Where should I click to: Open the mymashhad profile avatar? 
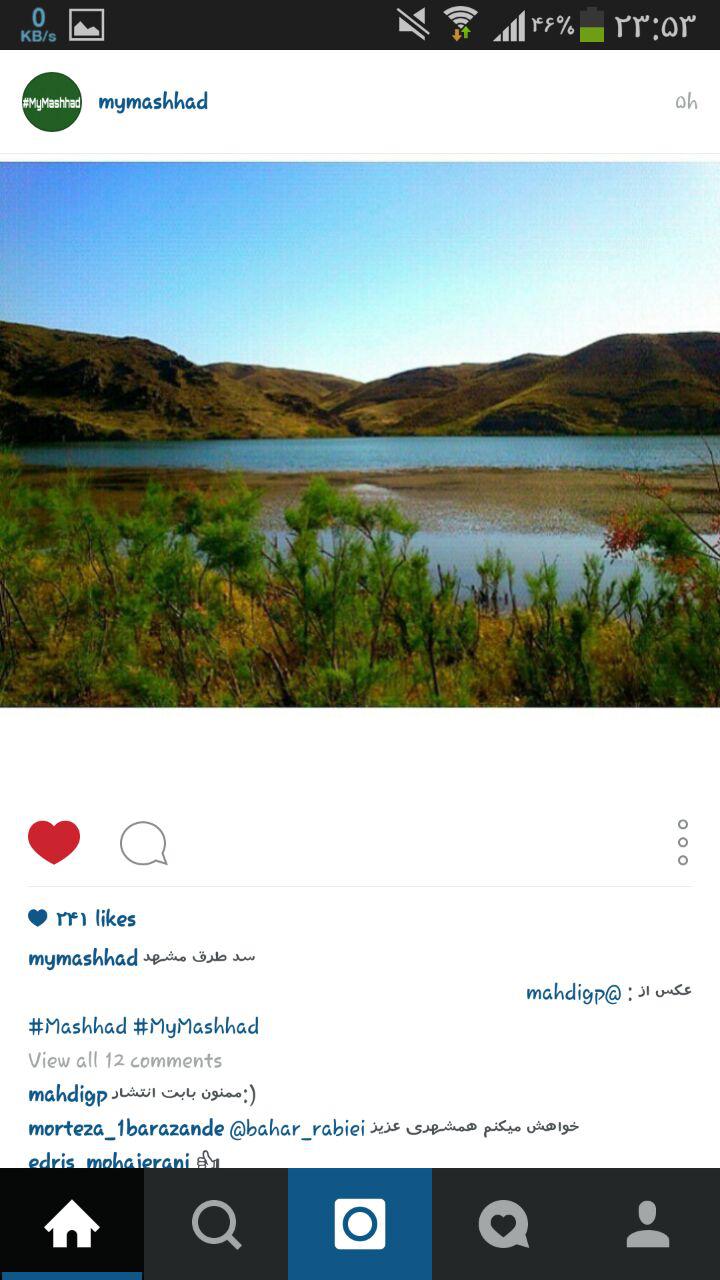(52, 102)
